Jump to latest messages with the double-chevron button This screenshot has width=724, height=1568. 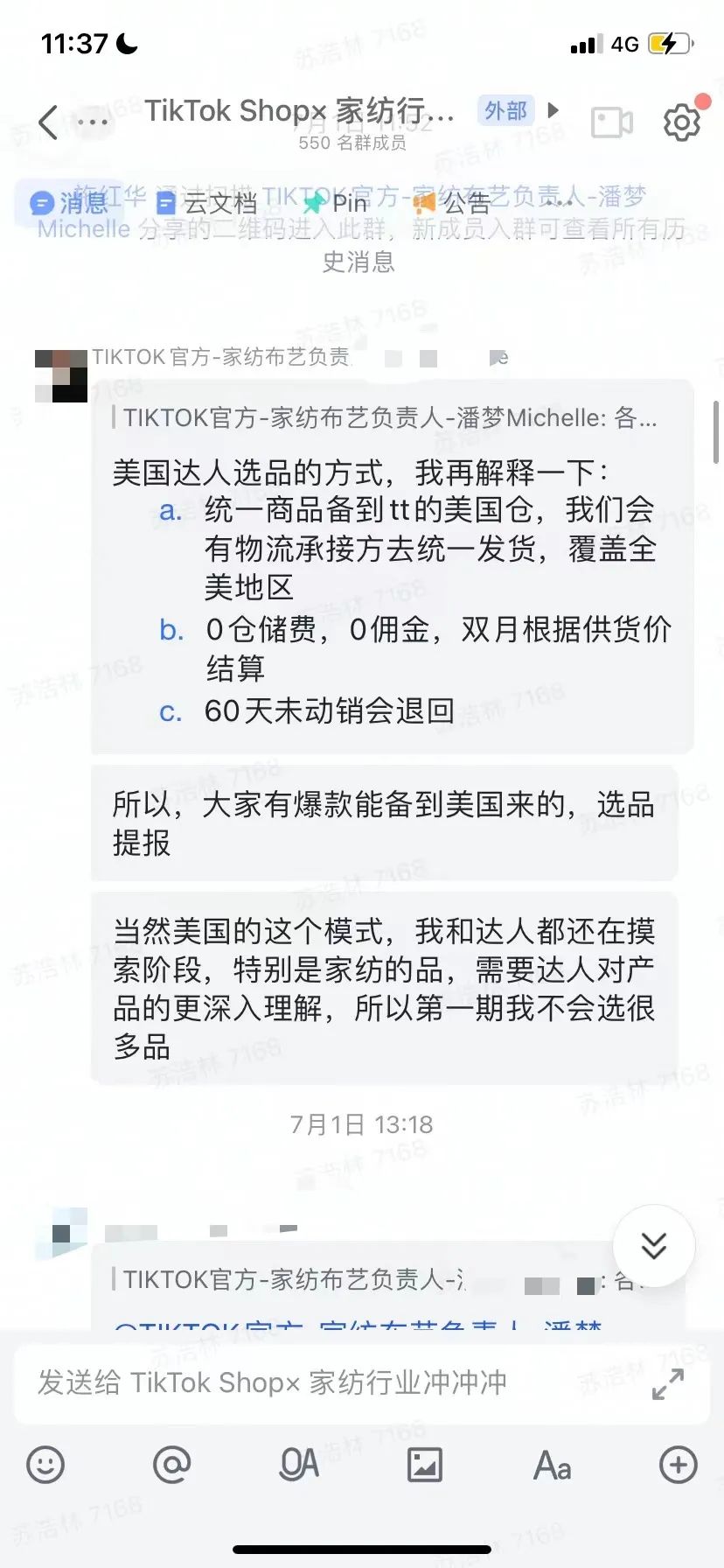coord(654,1245)
